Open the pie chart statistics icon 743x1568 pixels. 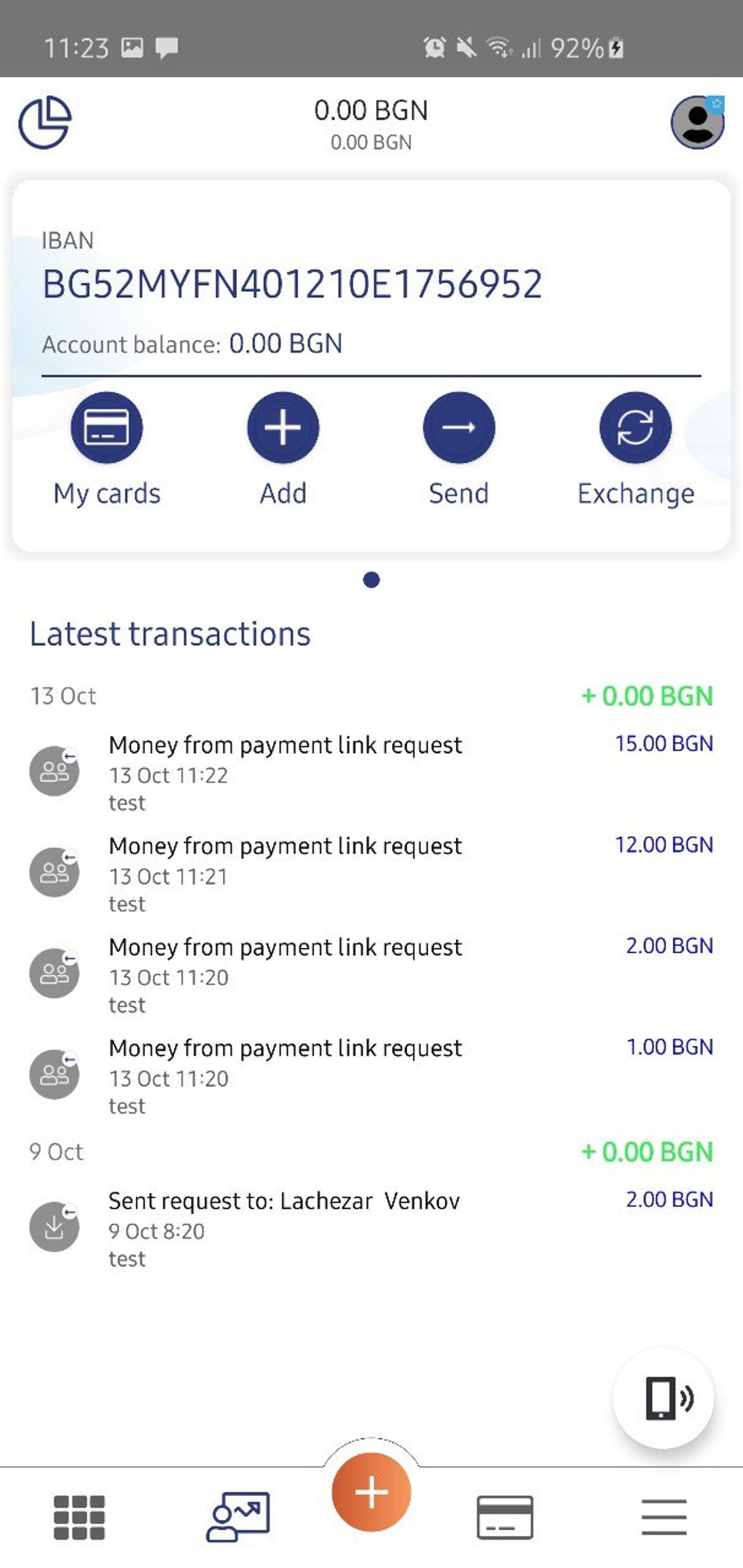coord(45,122)
